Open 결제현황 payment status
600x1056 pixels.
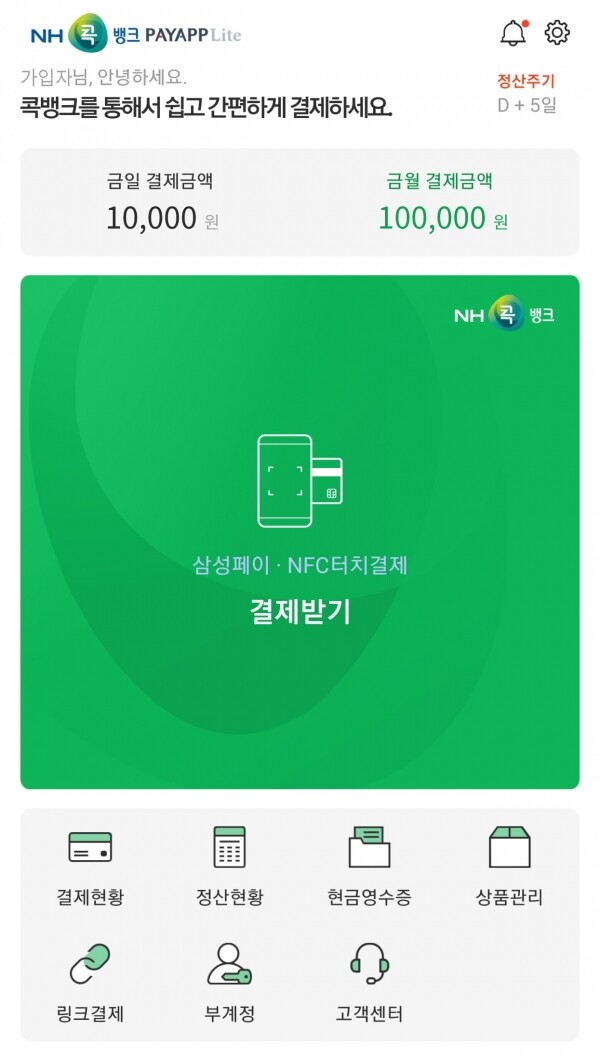pyautogui.click(x=90, y=866)
